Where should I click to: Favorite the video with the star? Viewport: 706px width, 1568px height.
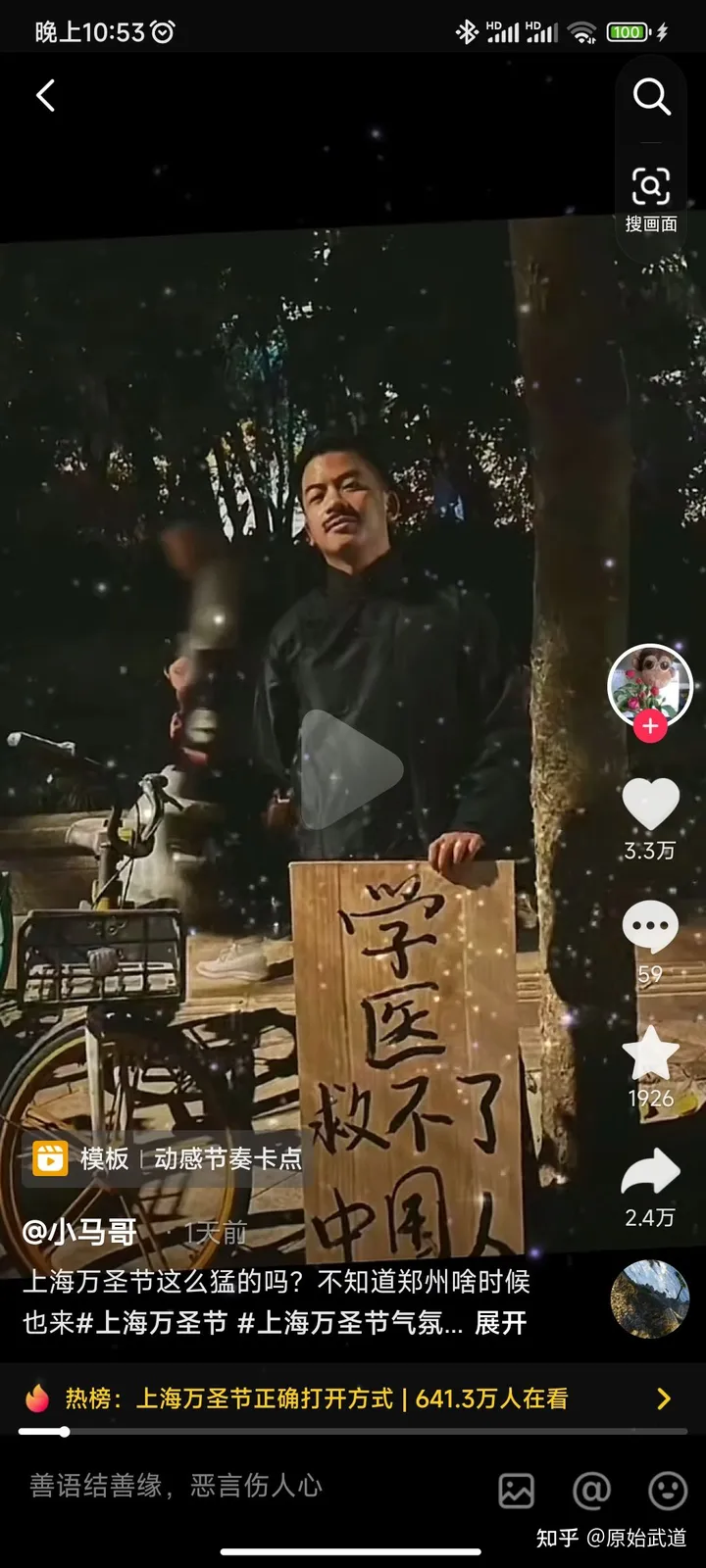650,1054
